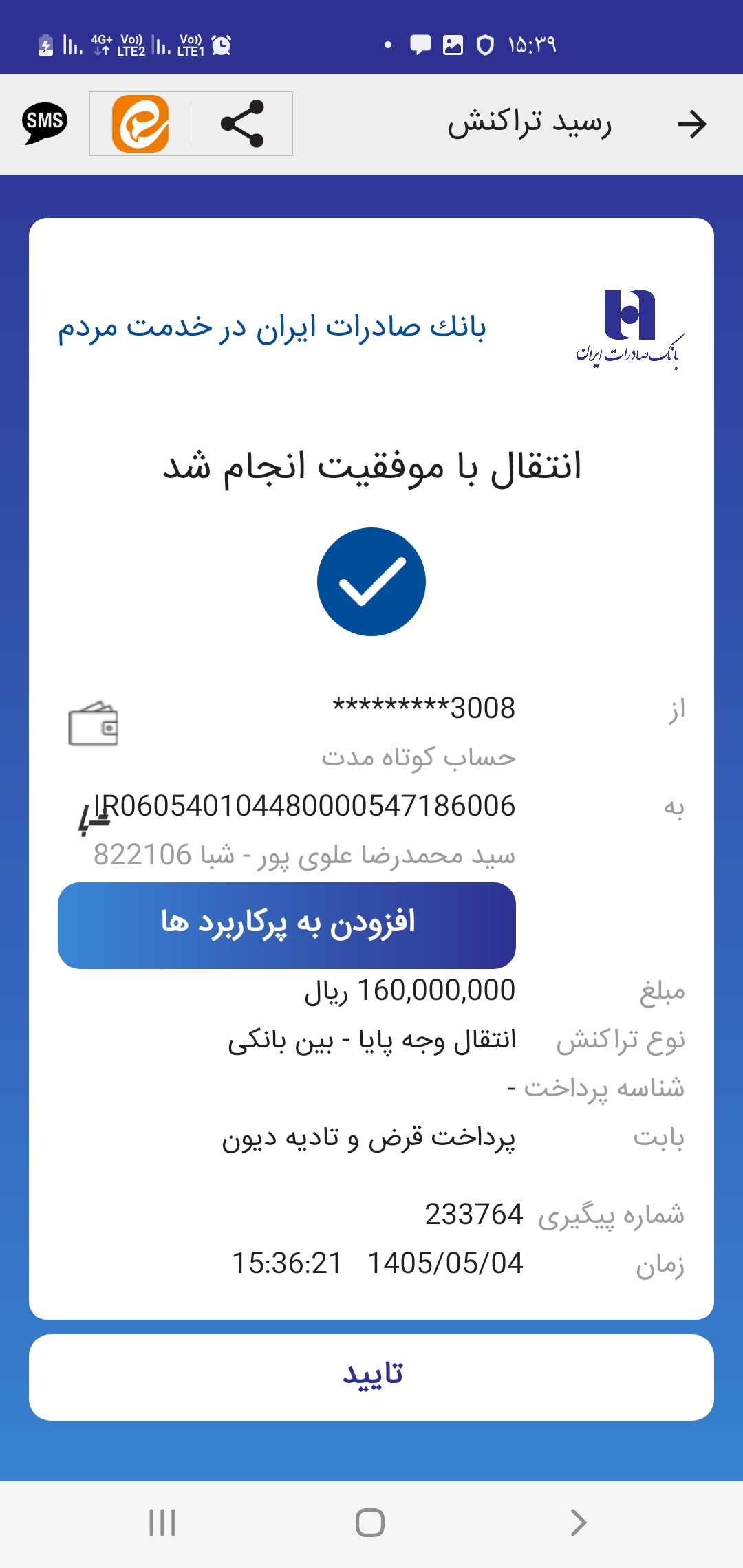
Task: Share the receipt through the Eitaa app
Action: (140, 124)
